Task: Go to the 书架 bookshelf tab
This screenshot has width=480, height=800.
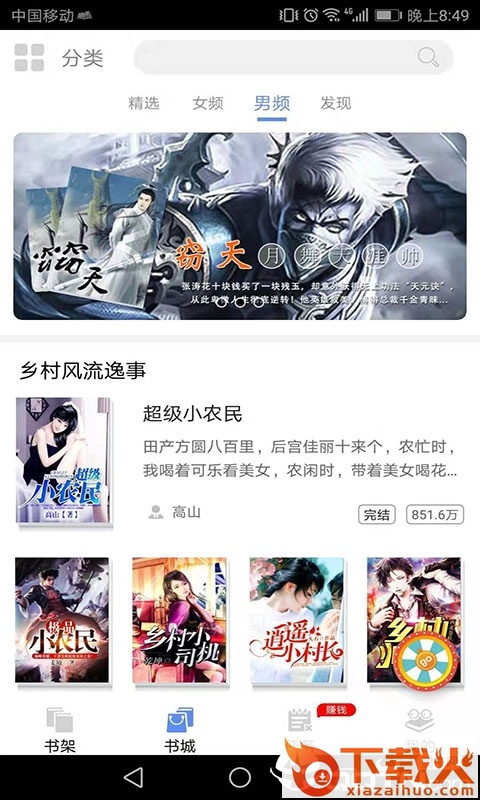Action: [60, 730]
